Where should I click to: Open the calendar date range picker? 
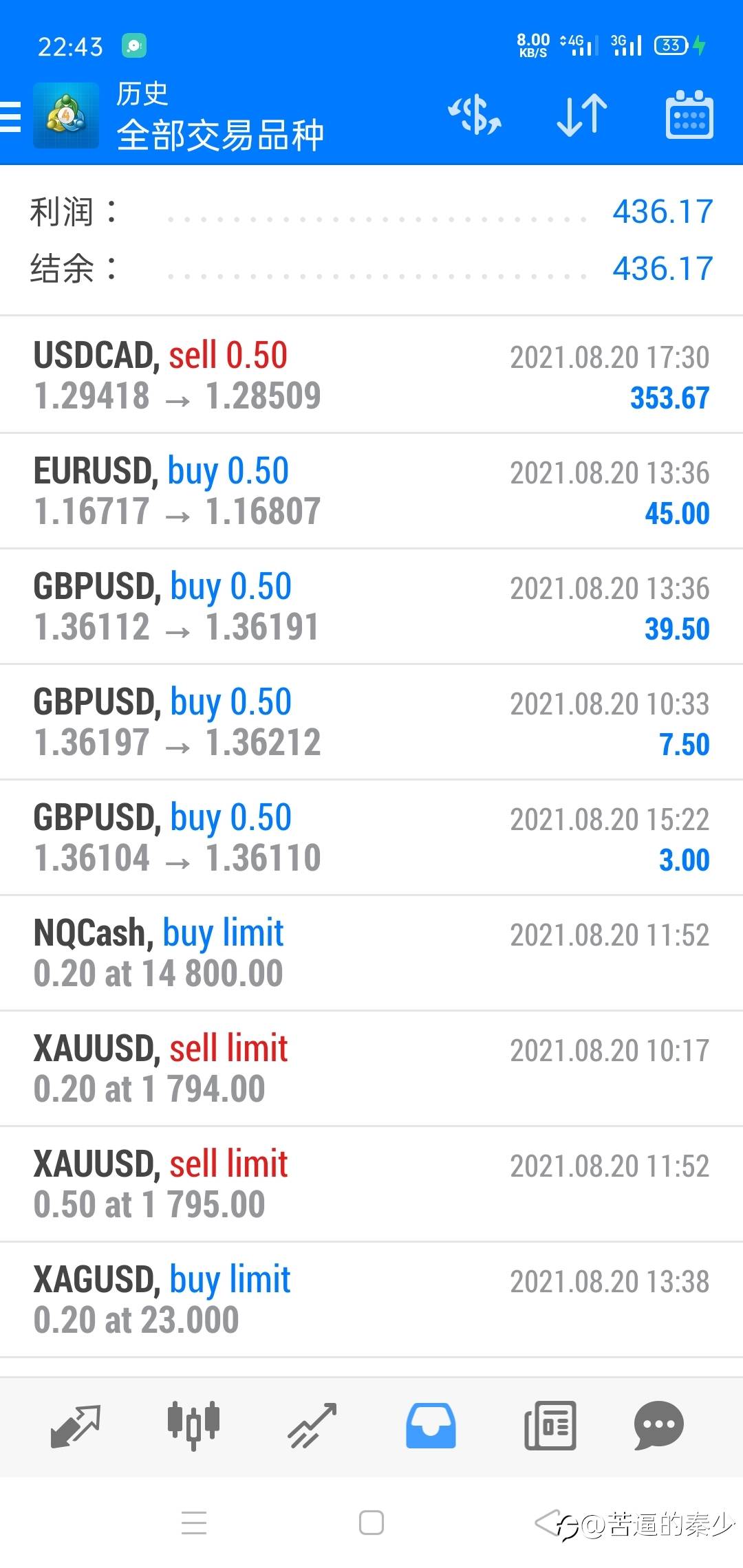click(689, 115)
